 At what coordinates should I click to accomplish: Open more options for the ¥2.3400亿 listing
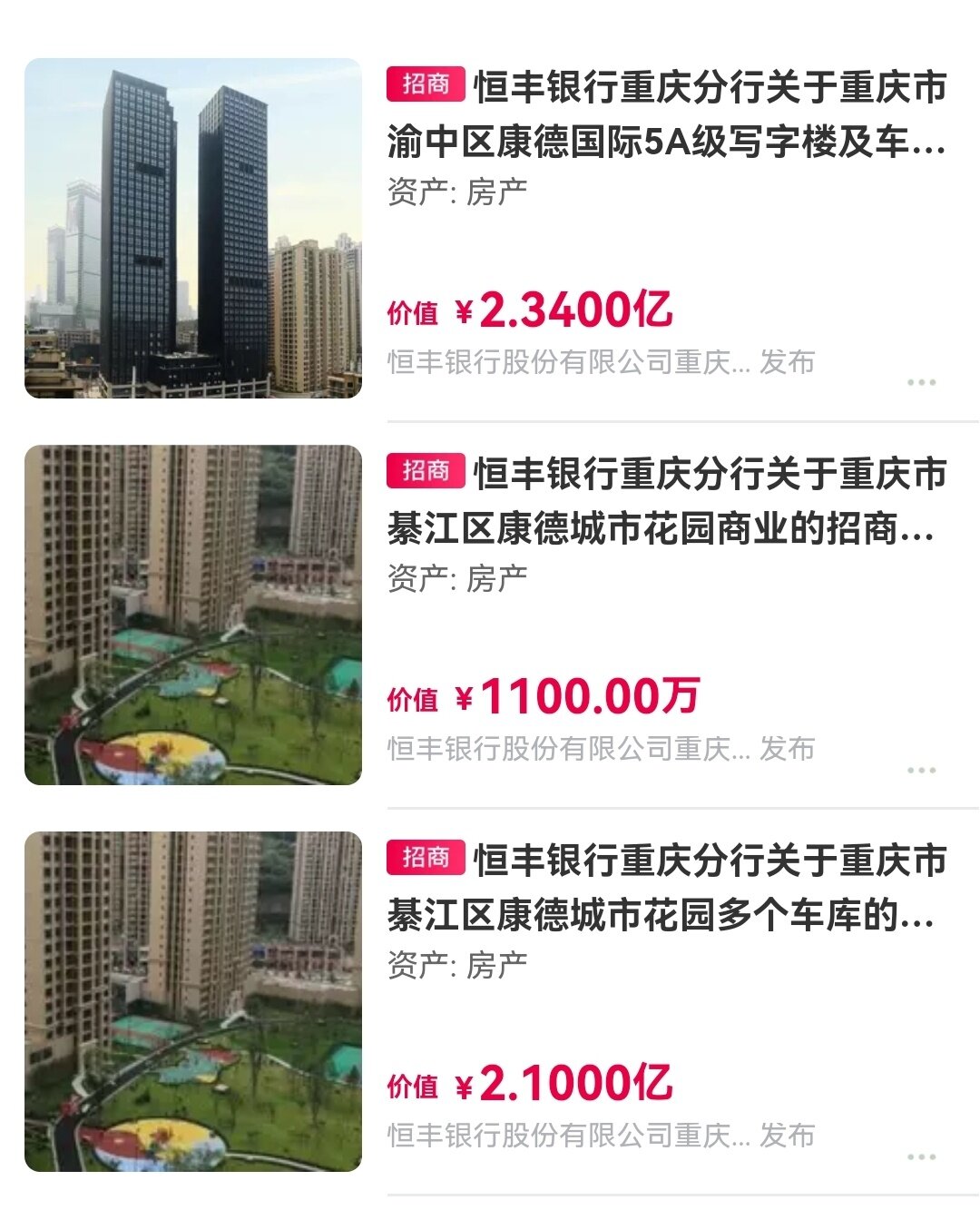(921, 383)
